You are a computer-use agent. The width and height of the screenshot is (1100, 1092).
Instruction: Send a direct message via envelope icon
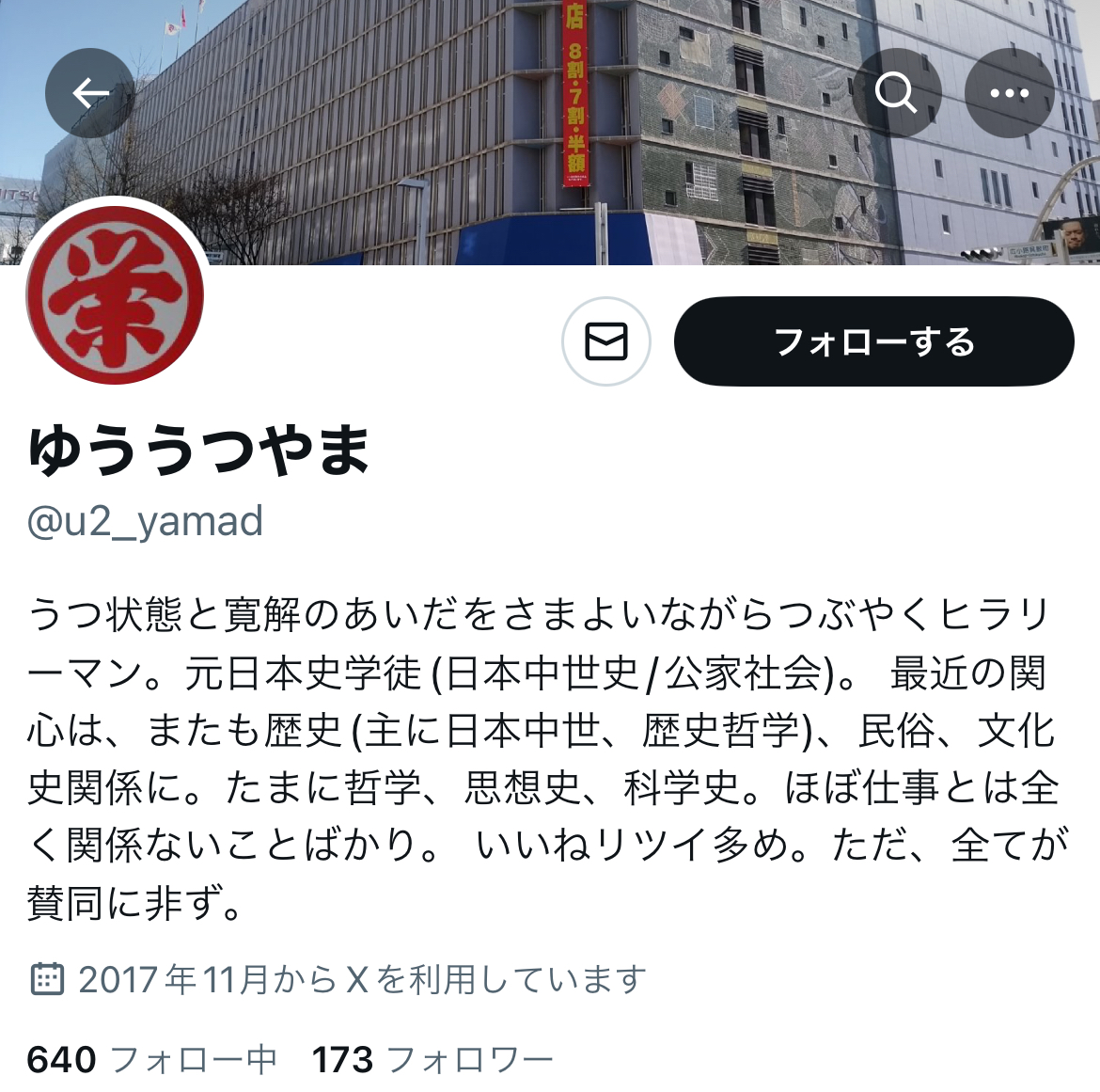point(605,342)
